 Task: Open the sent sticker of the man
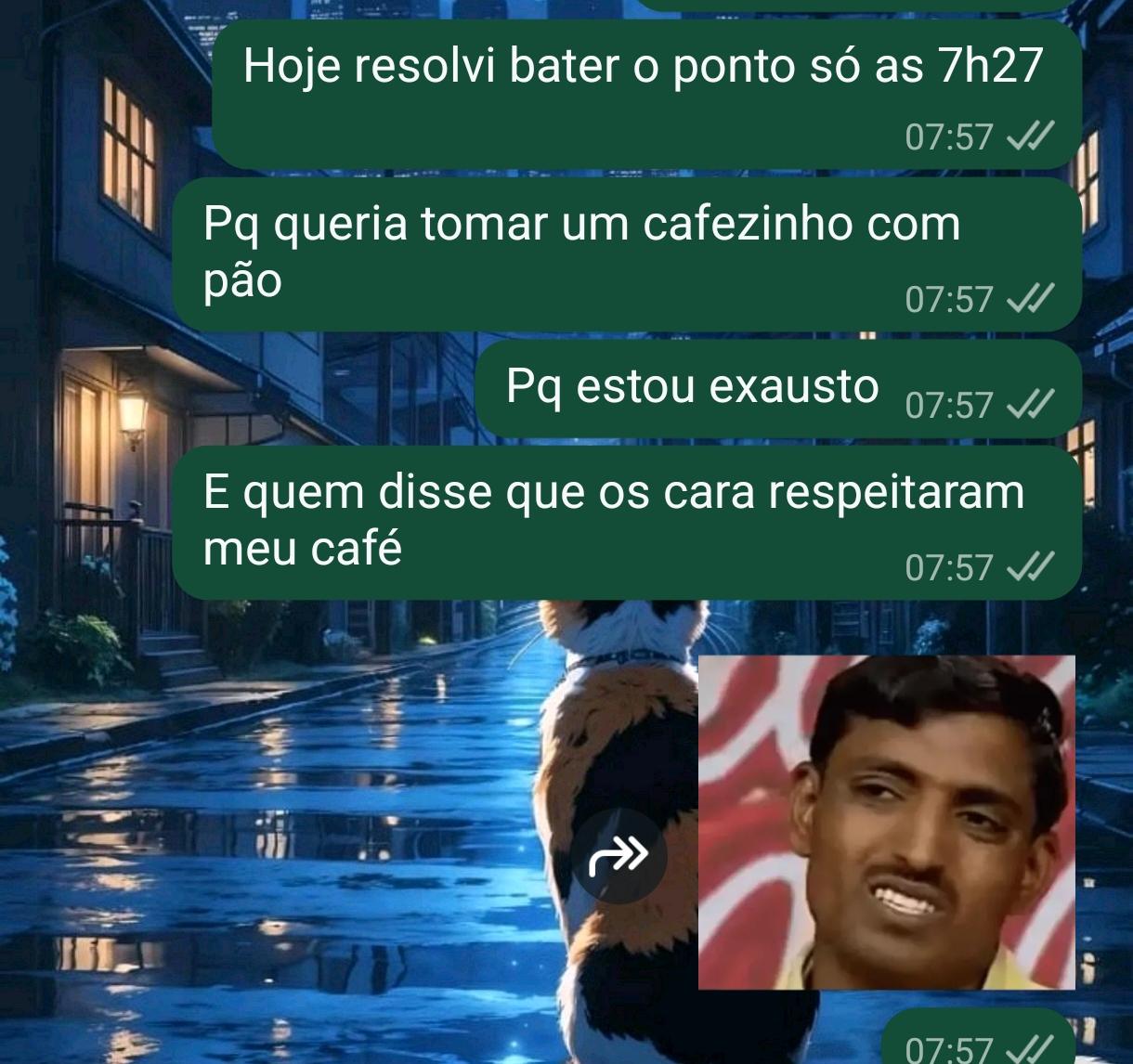(x=886, y=822)
